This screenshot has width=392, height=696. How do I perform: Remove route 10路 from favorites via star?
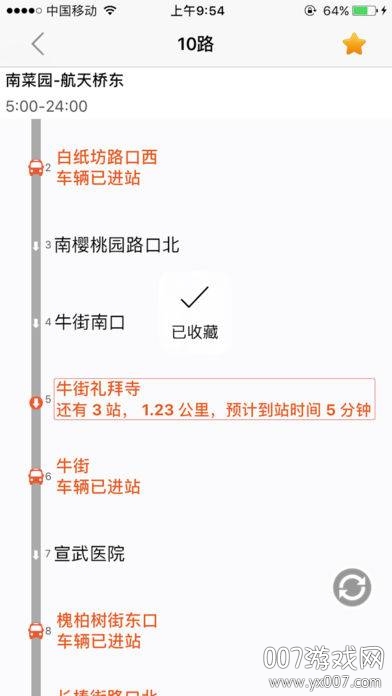[x=354, y=44]
